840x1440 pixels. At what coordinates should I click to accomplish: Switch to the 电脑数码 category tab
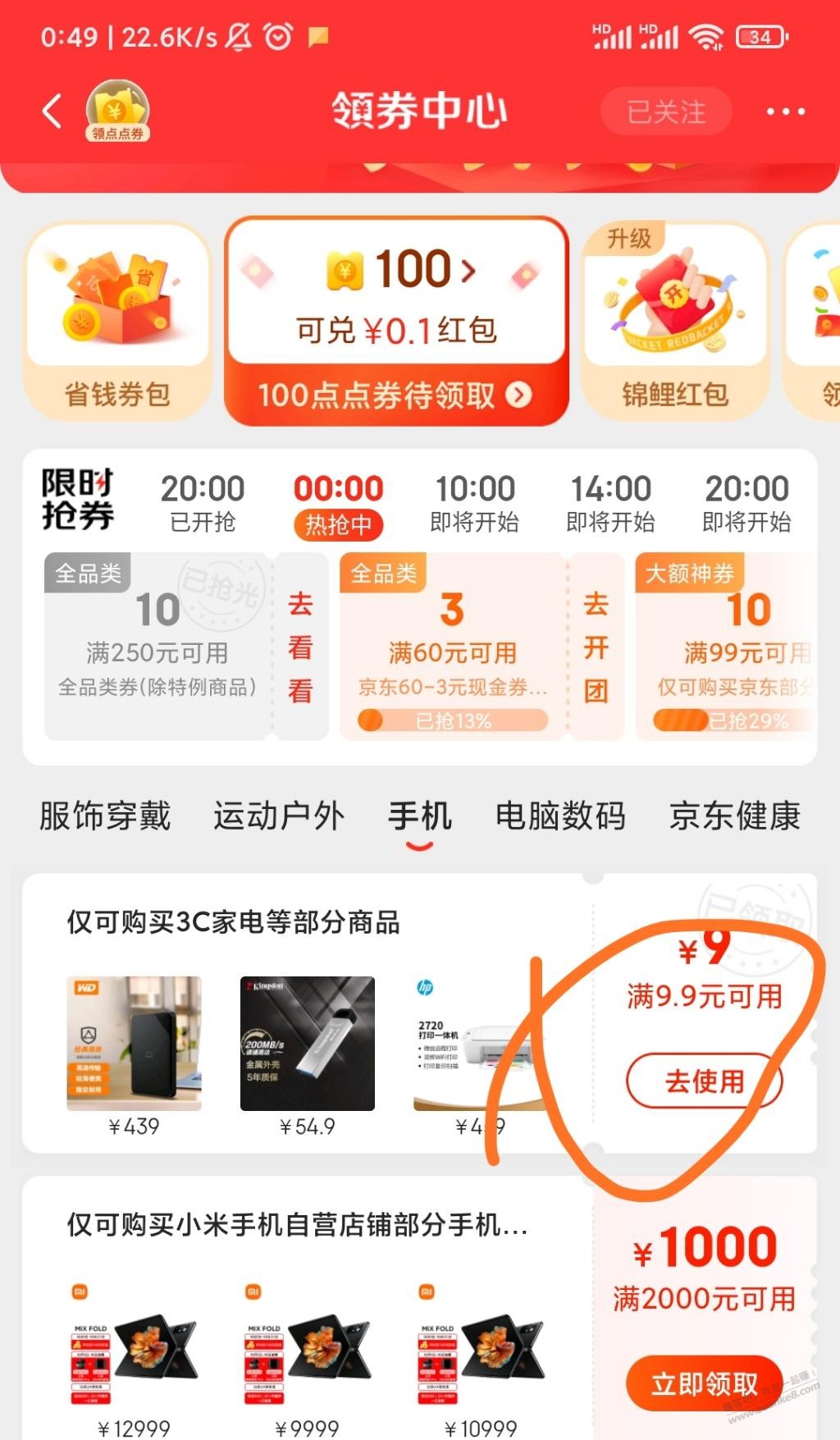tap(560, 816)
